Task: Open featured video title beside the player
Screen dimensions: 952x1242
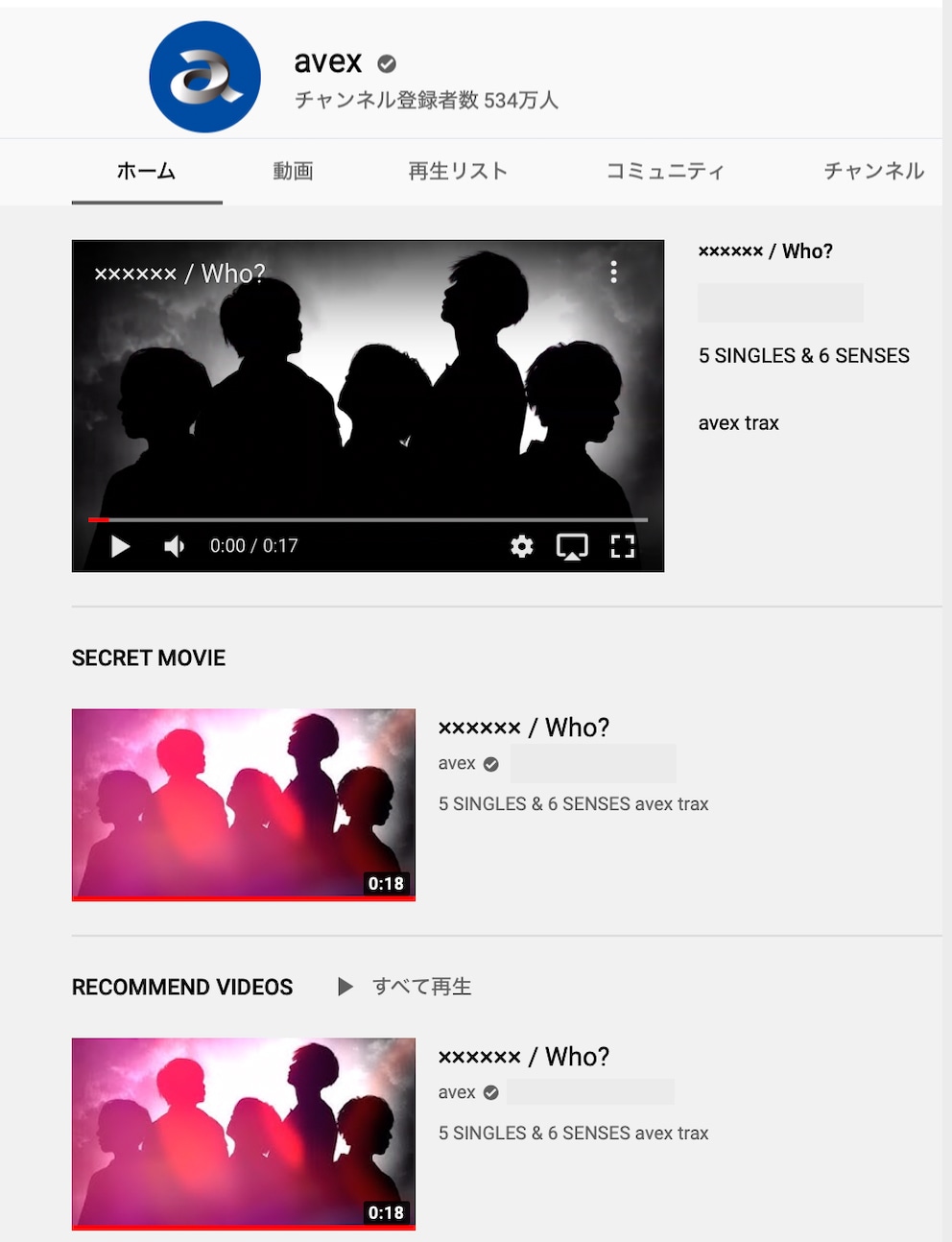Action: pyautogui.click(x=765, y=251)
